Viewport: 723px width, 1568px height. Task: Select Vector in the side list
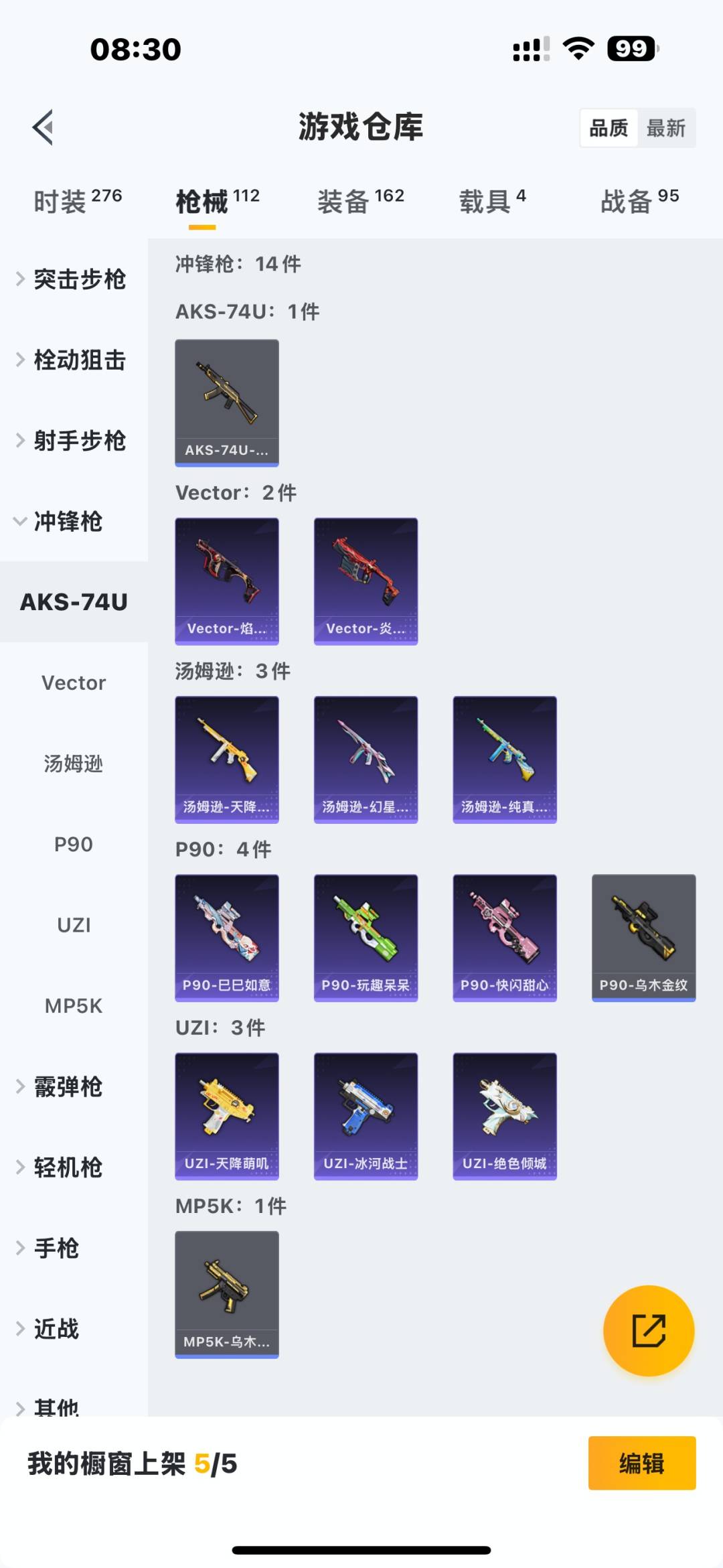[74, 683]
